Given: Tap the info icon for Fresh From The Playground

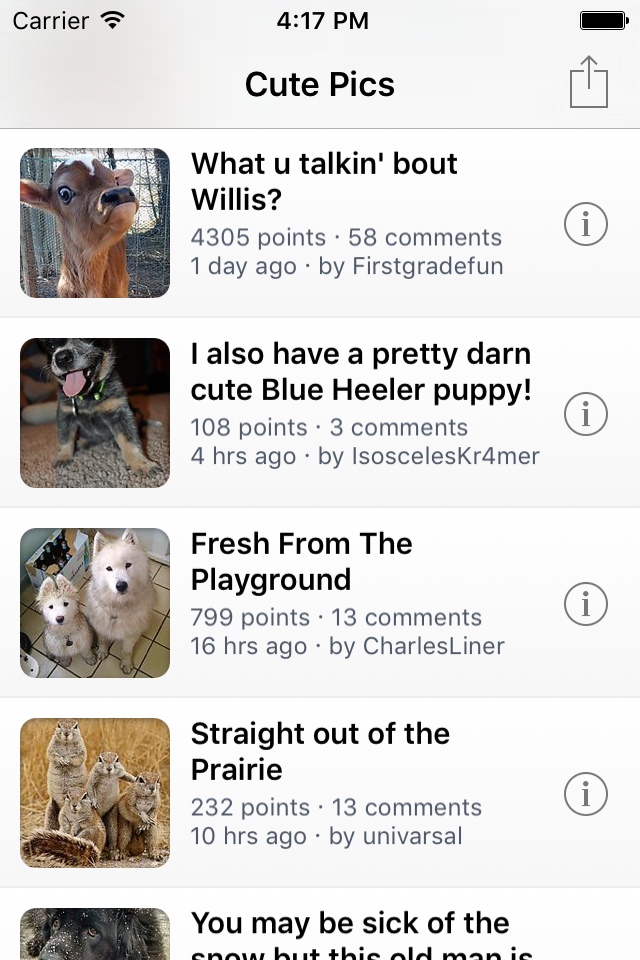Looking at the screenshot, I should coord(586,604).
